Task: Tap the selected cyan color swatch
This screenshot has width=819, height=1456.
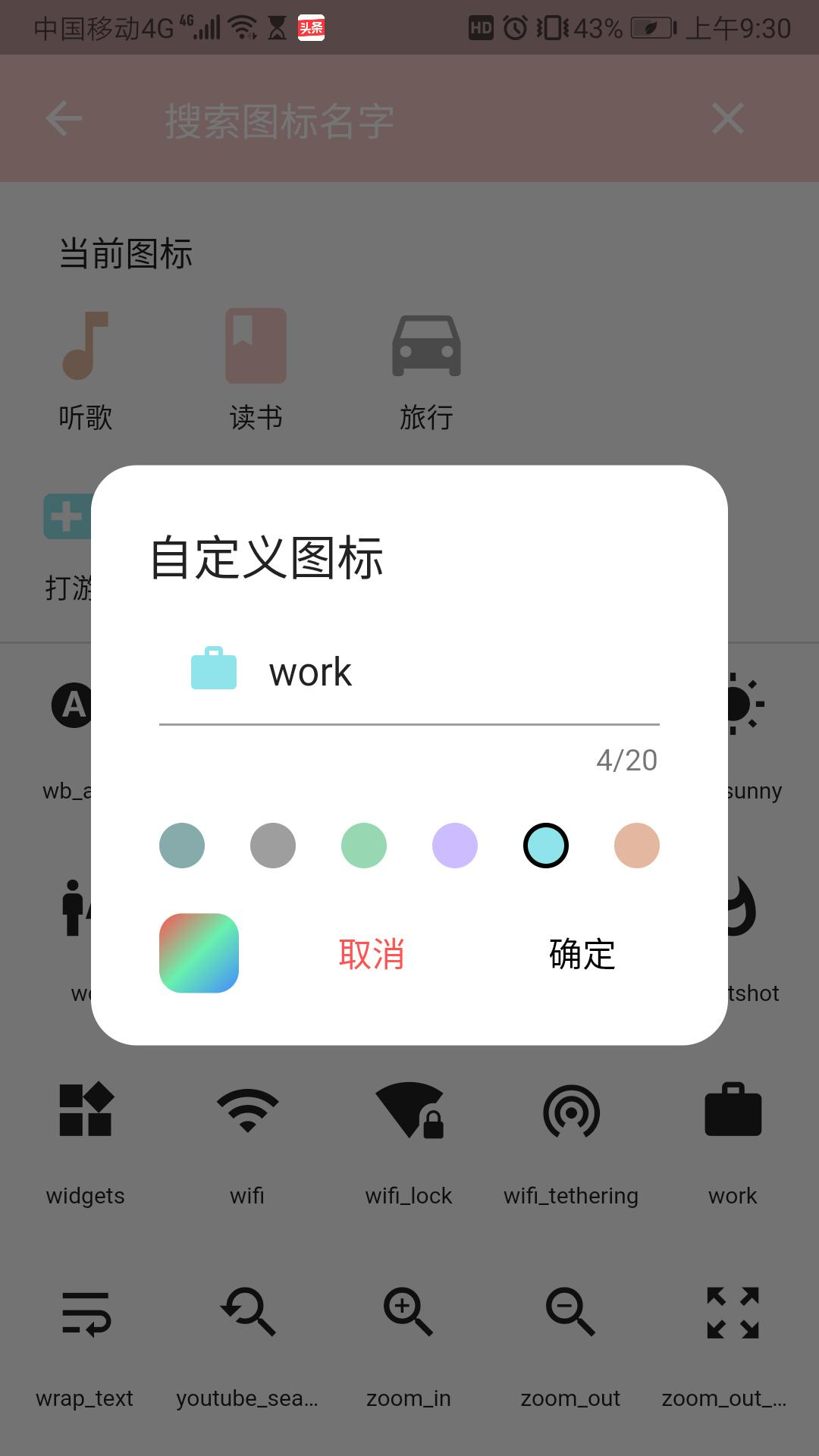Action: coord(546,846)
